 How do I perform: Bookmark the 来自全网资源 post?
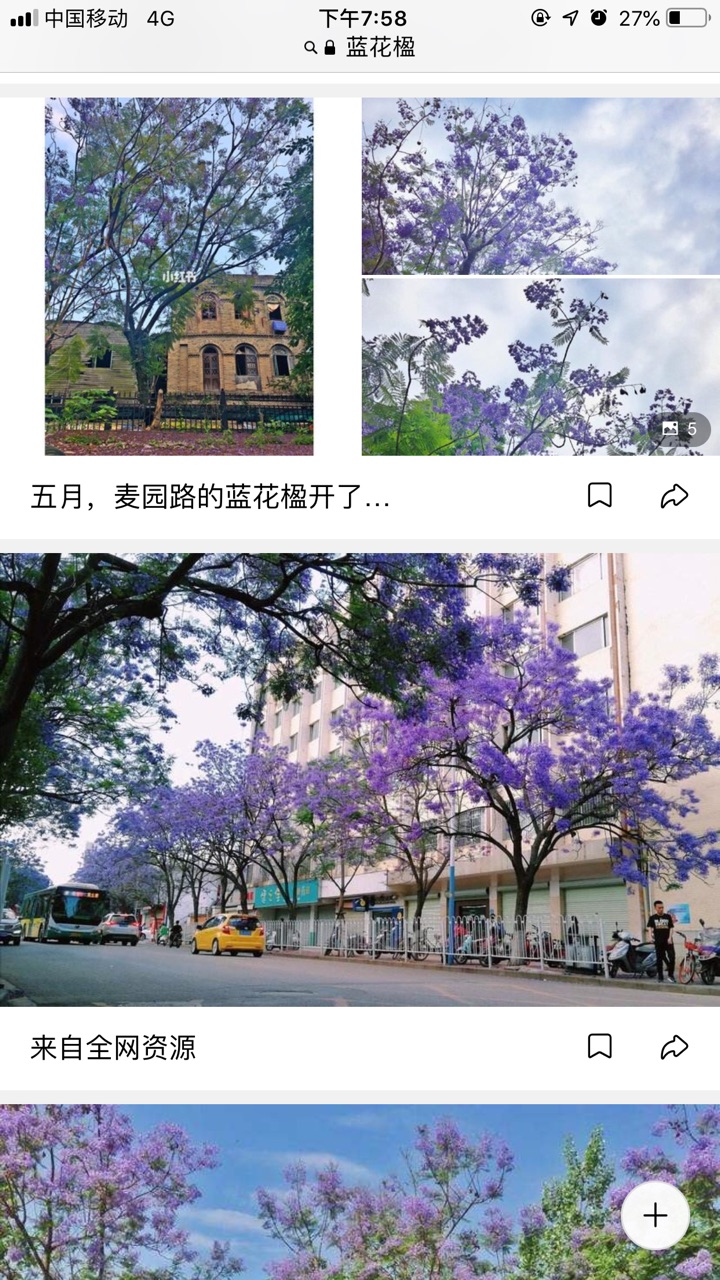coord(599,1046)
